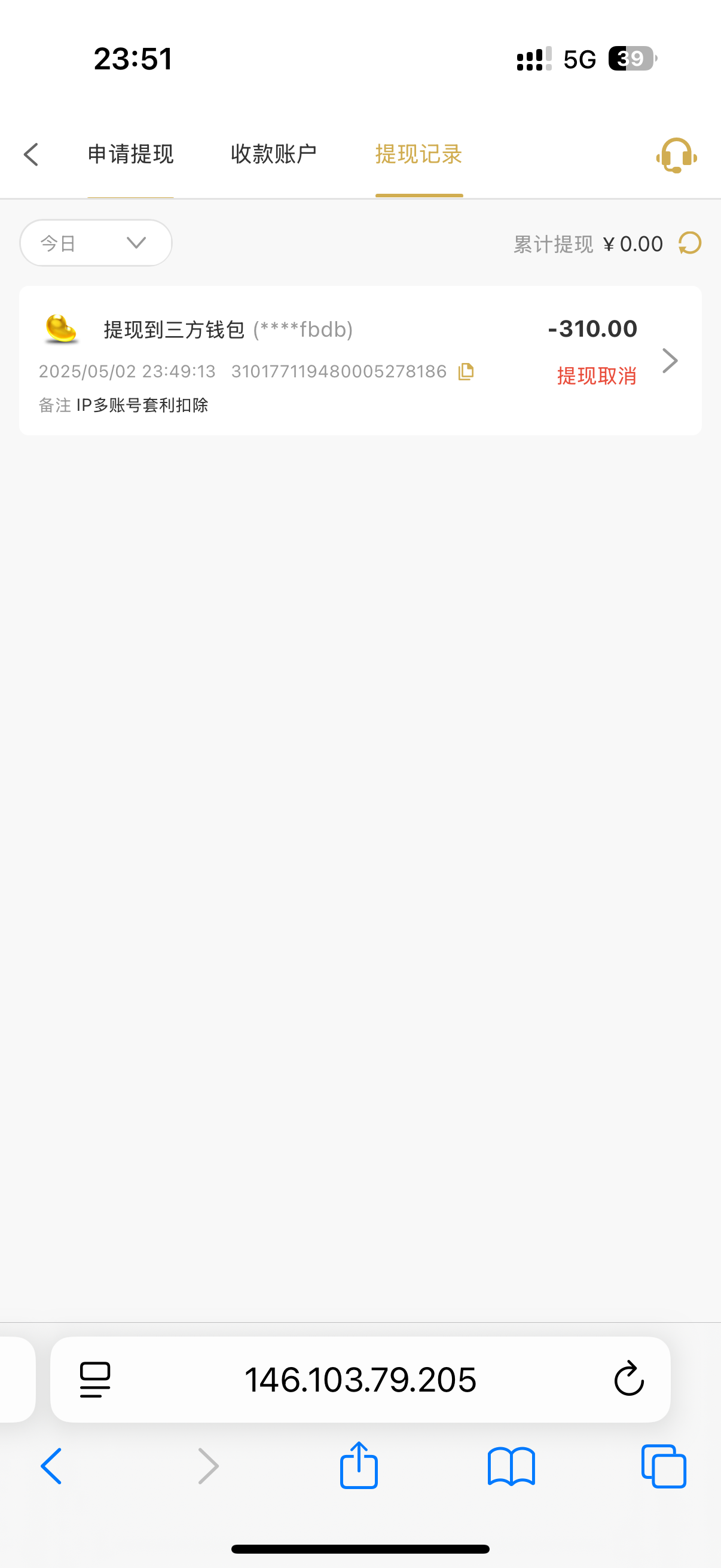Refresh the 累计提现 total

point(690,243)
